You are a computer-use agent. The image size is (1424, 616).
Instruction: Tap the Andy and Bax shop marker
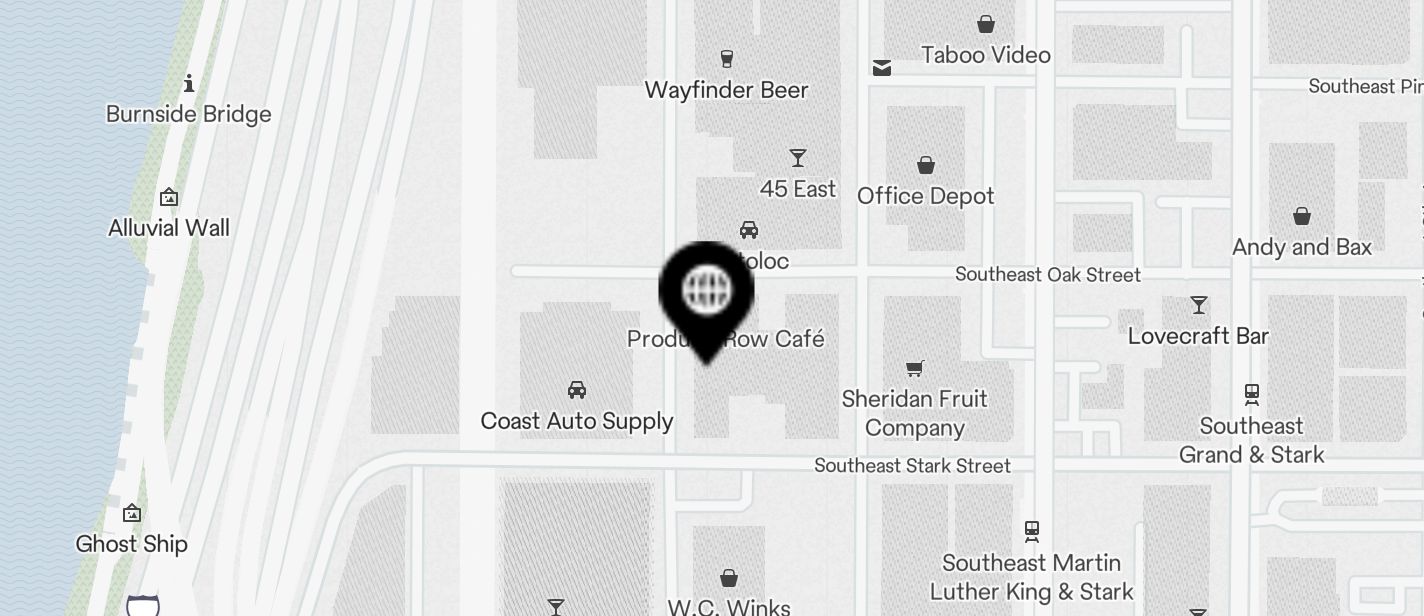point(1301,217)
